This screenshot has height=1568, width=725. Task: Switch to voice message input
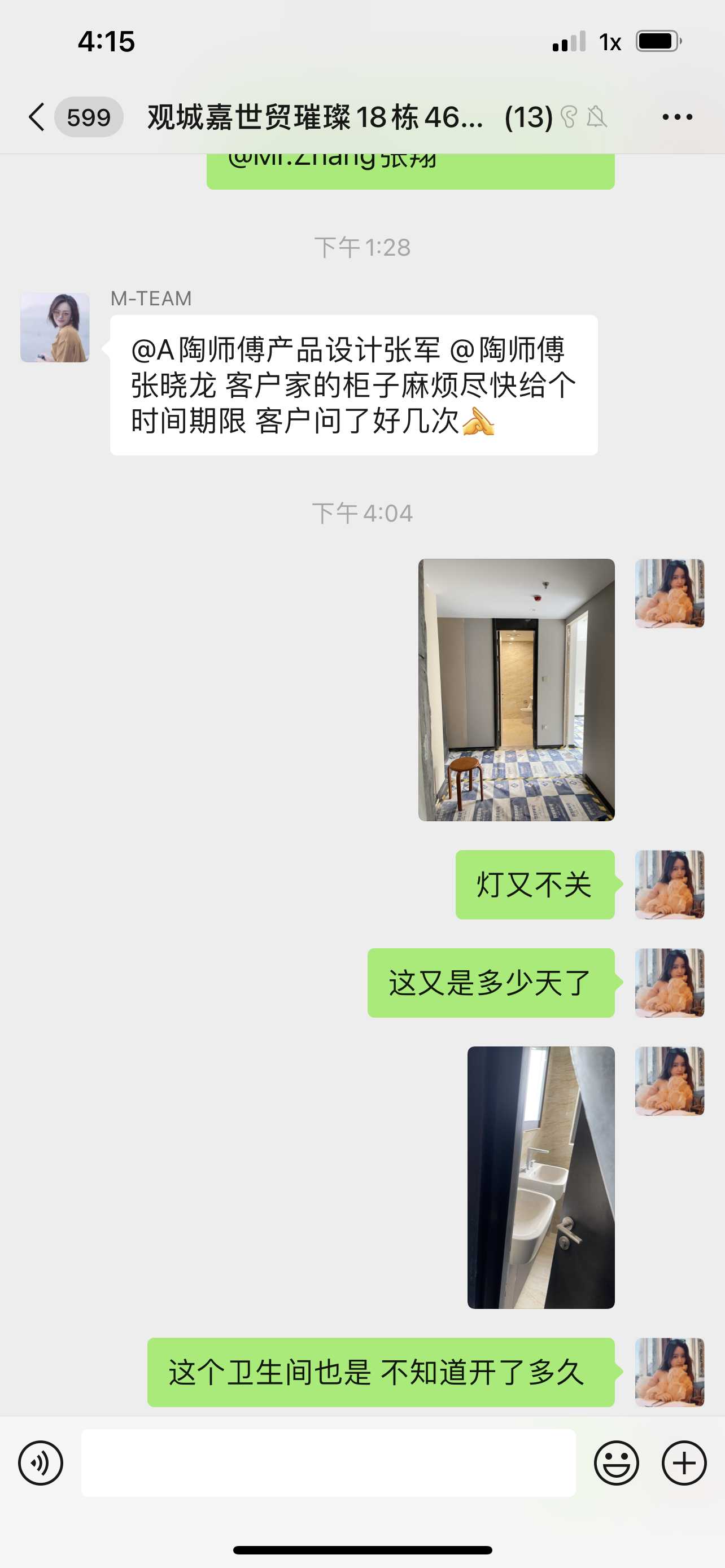tap(41, 1462)
